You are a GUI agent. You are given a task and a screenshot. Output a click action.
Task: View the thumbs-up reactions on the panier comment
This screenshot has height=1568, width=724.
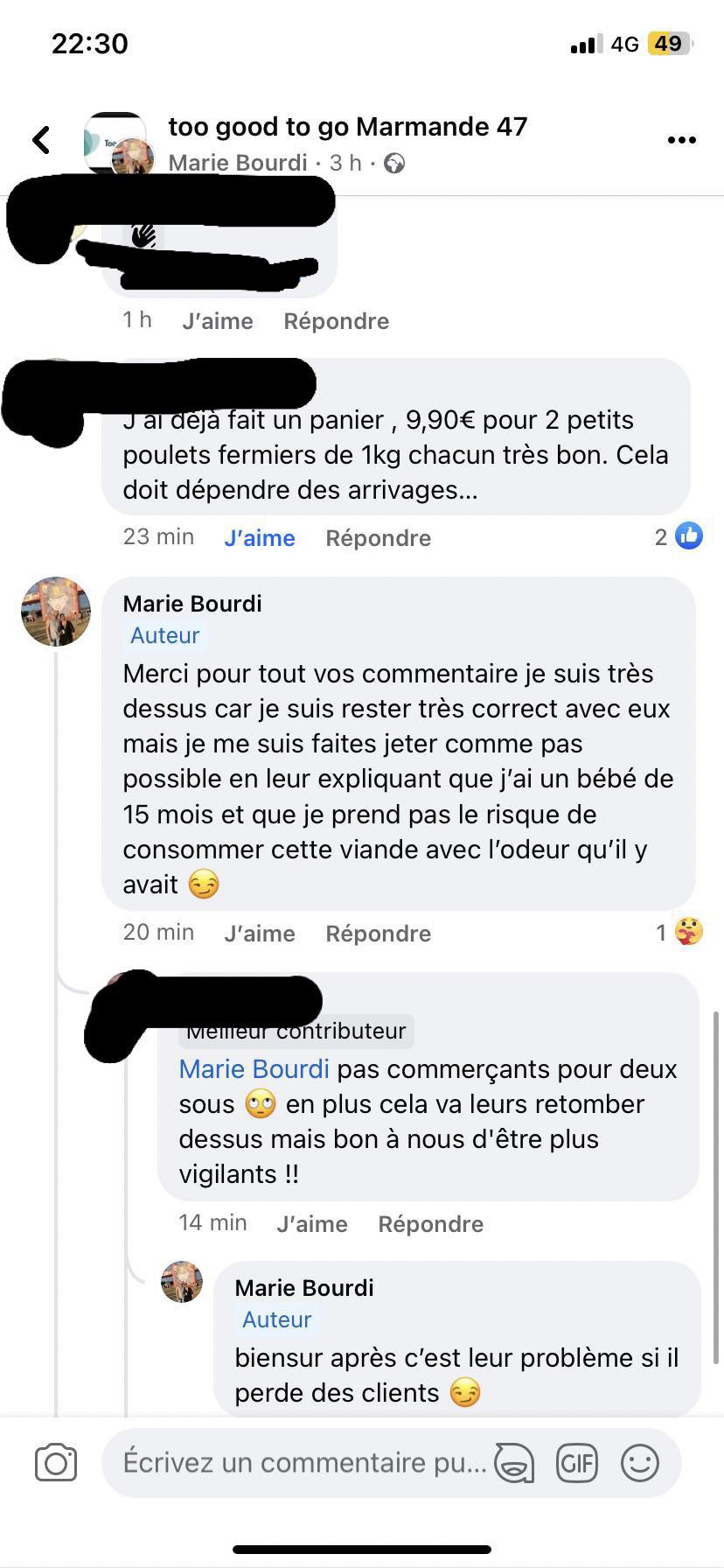(679, 536)
